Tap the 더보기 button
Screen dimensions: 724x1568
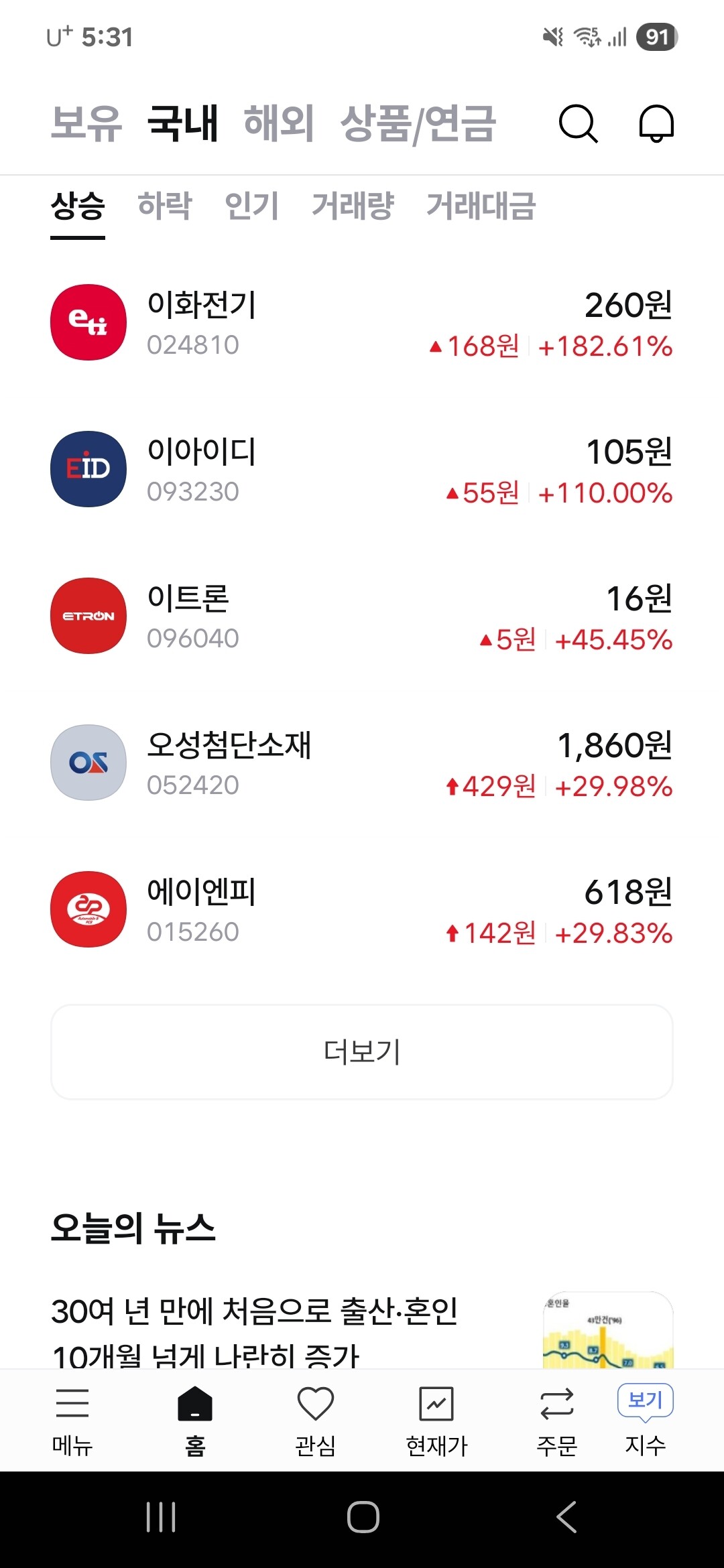tap(362, 1052)
